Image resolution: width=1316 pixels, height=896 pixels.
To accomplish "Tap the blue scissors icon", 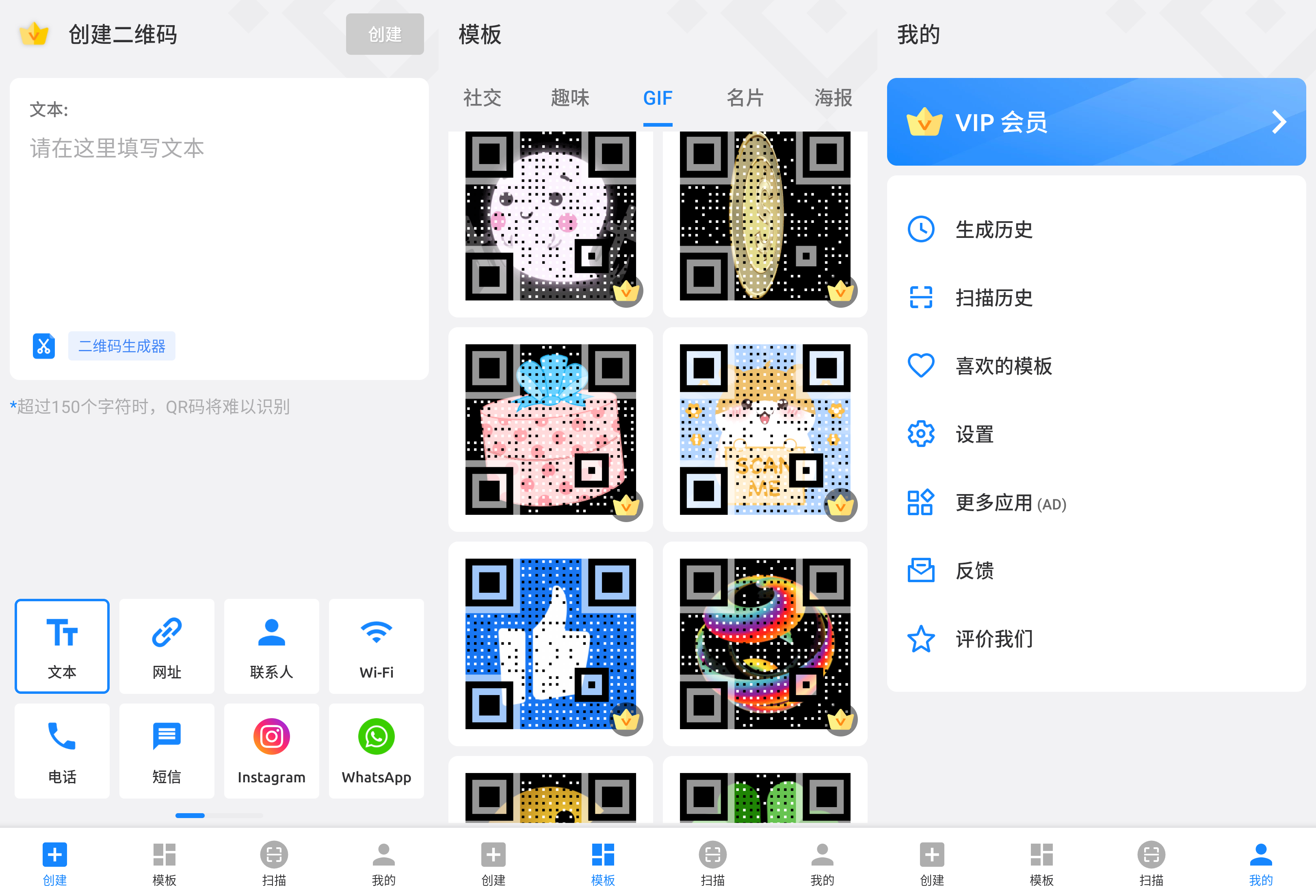I will (43, 346).
